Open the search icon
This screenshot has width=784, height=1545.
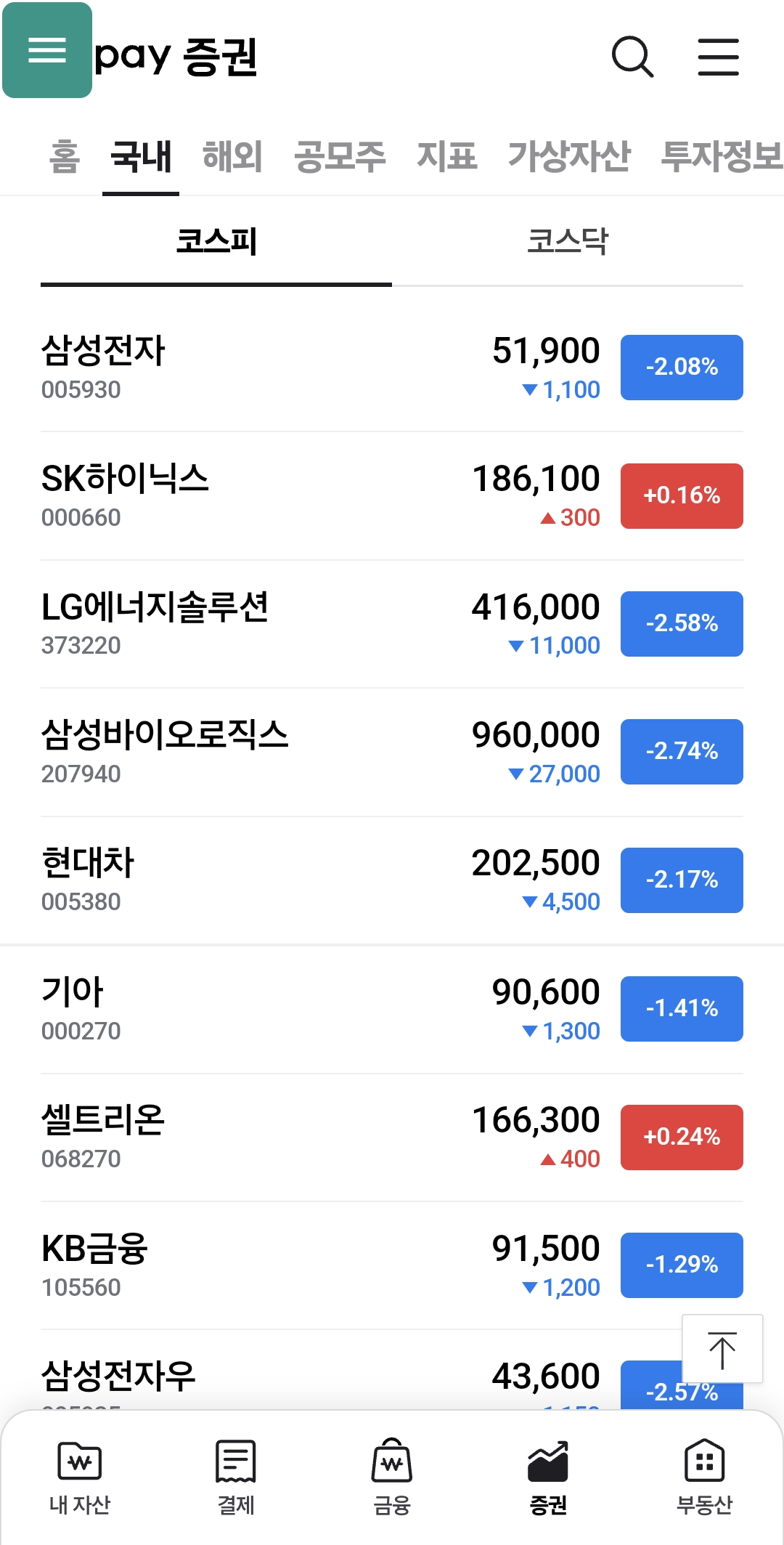(631, 57)
